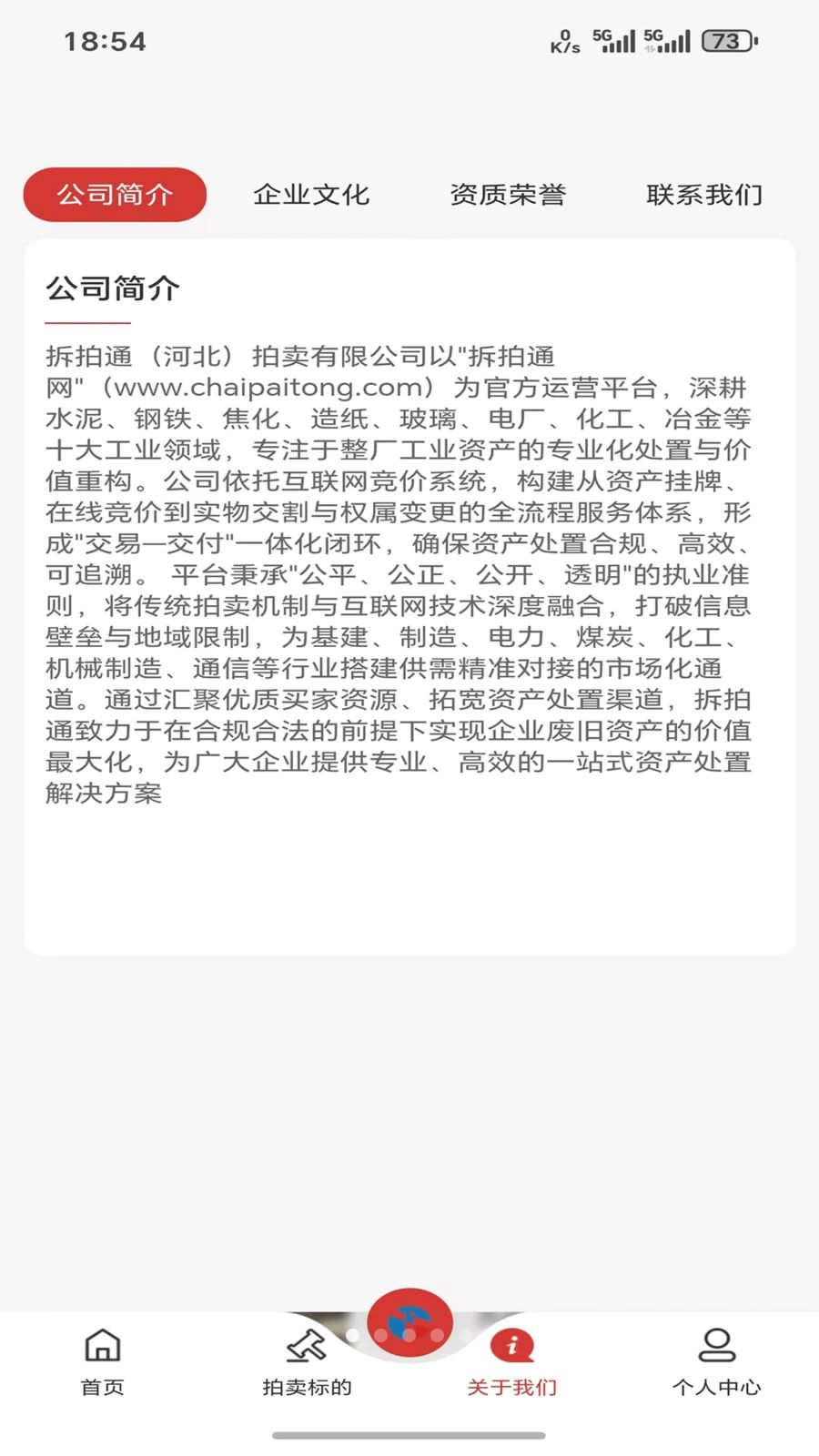The image size is (819, 1456).
Task: Switch to the 企业文化 tab
Action: pyautogui.click(x=311, y=195)
